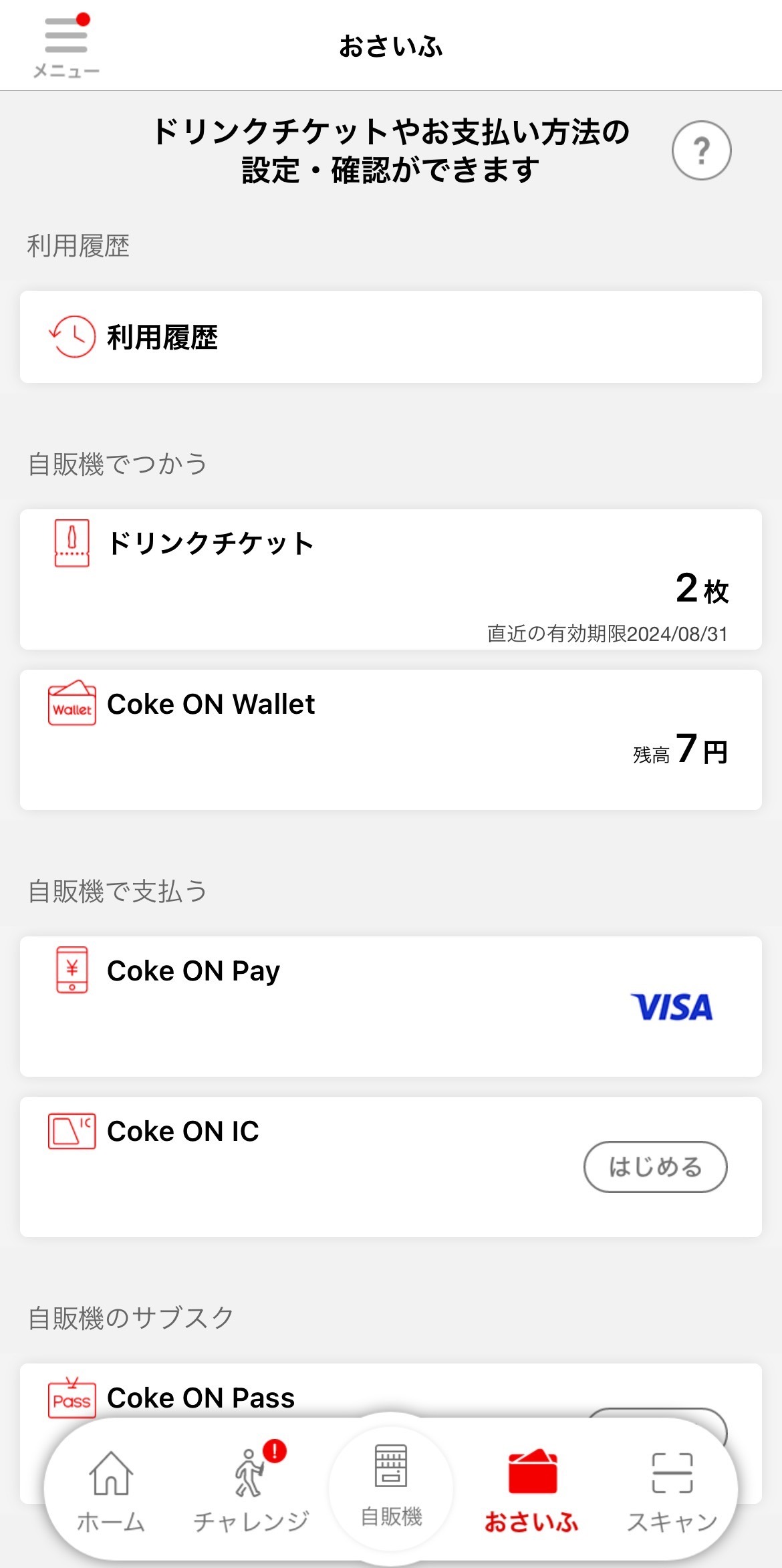This screenshot has width=782, height=1568.
Task: Open the 利用履歴 usage history row
Action: coord(390,337)
